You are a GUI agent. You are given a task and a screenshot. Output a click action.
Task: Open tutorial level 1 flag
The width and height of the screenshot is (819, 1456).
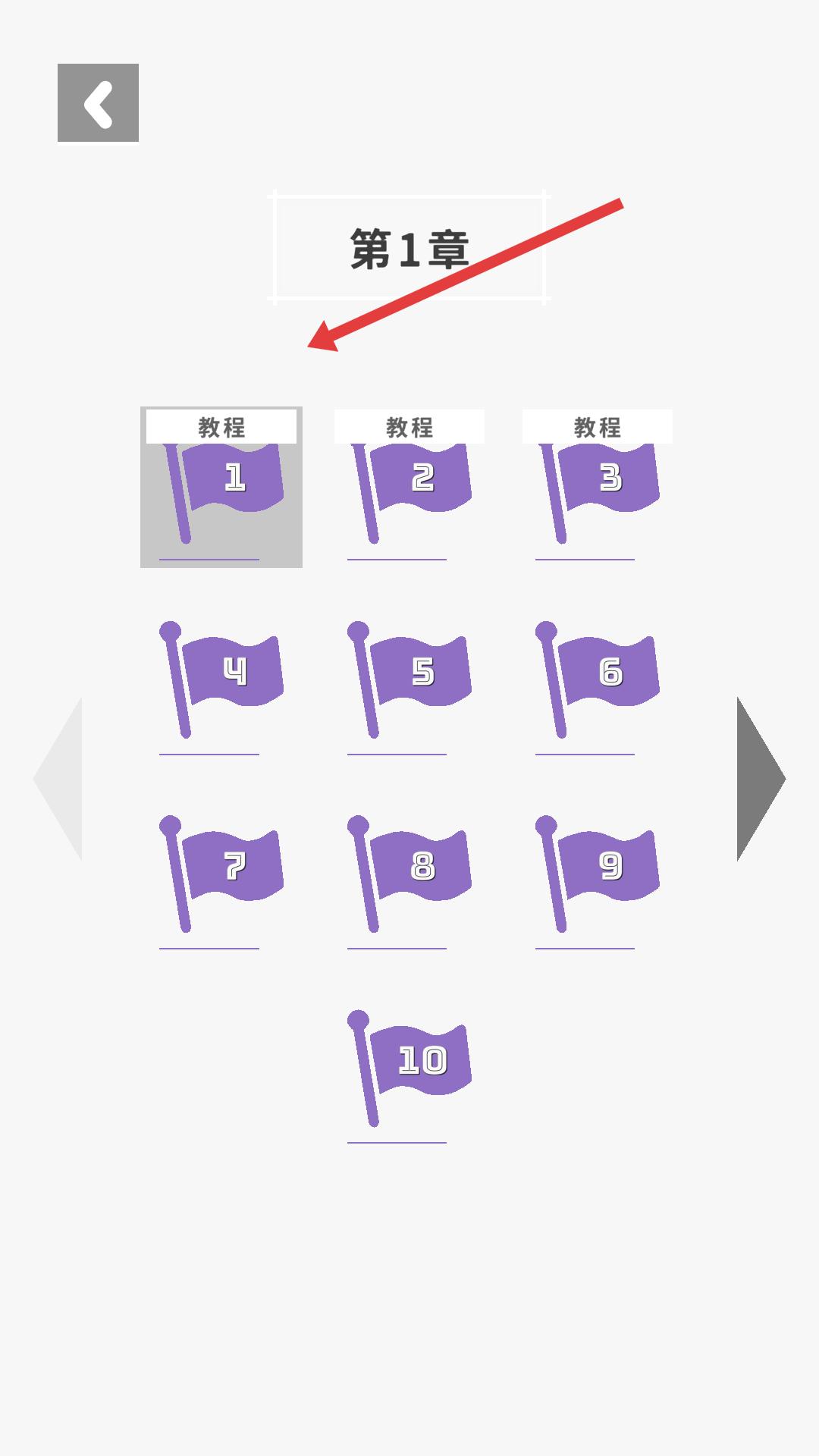[221, 487]
